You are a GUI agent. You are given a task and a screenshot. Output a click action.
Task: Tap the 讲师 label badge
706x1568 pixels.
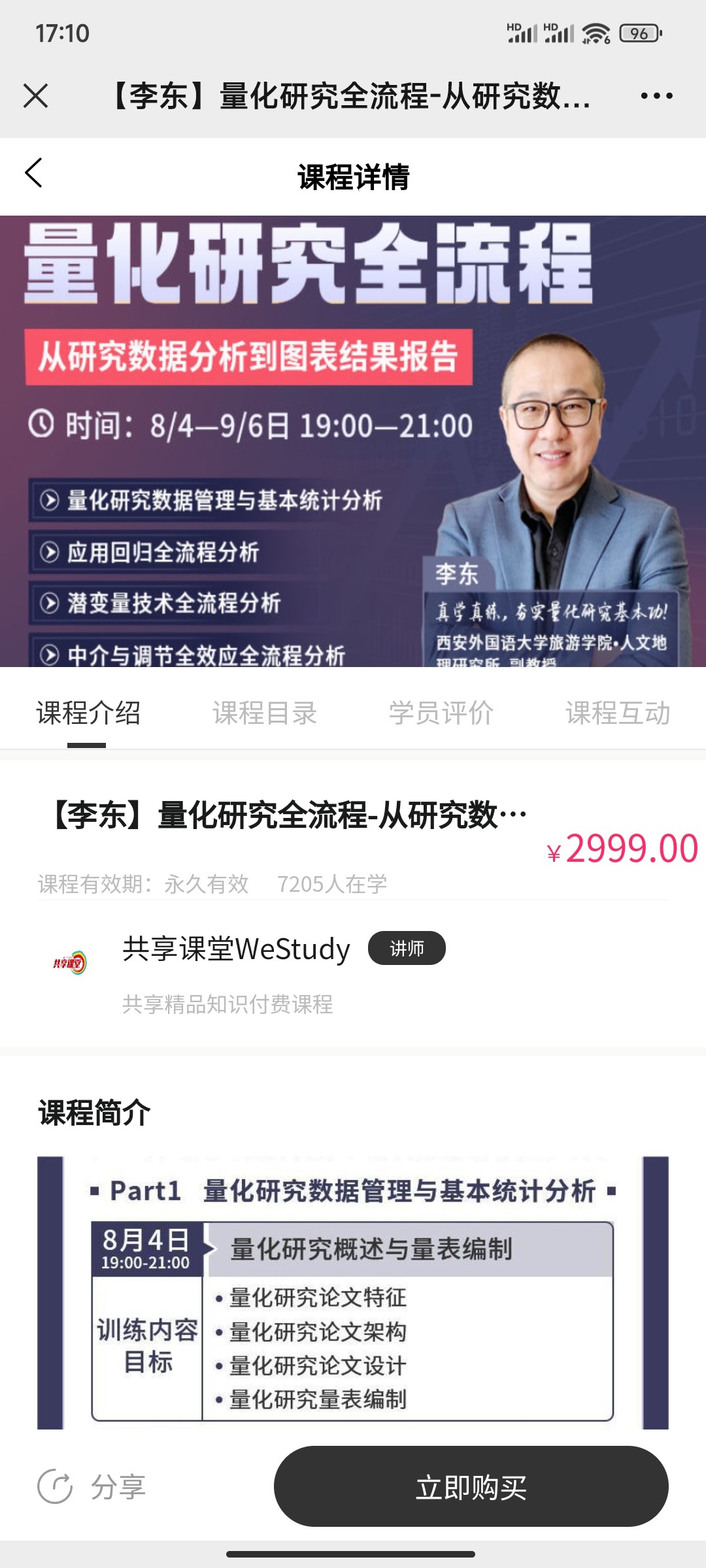point(407,947)
